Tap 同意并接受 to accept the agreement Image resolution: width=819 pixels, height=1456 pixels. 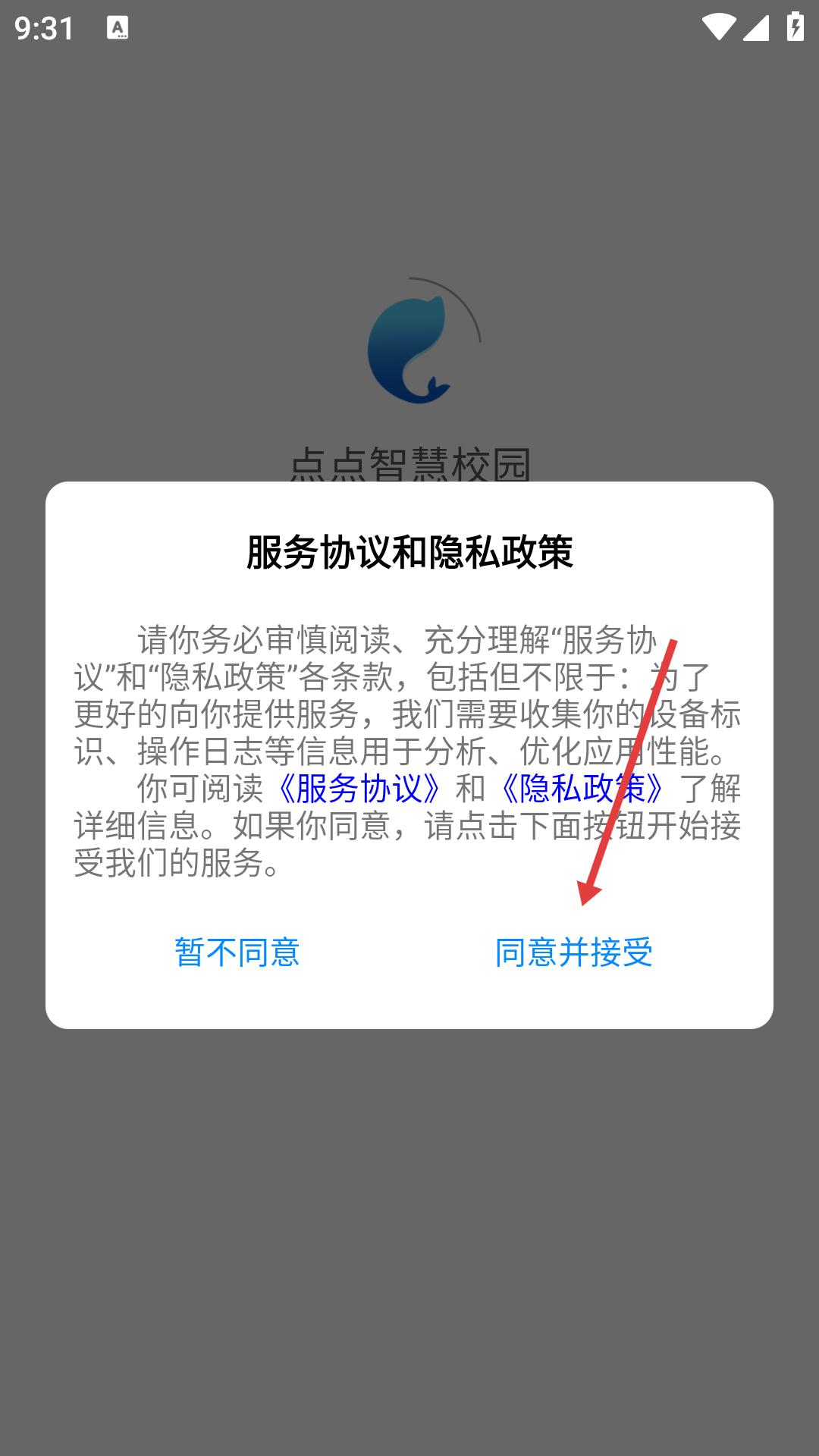(574, 952)
